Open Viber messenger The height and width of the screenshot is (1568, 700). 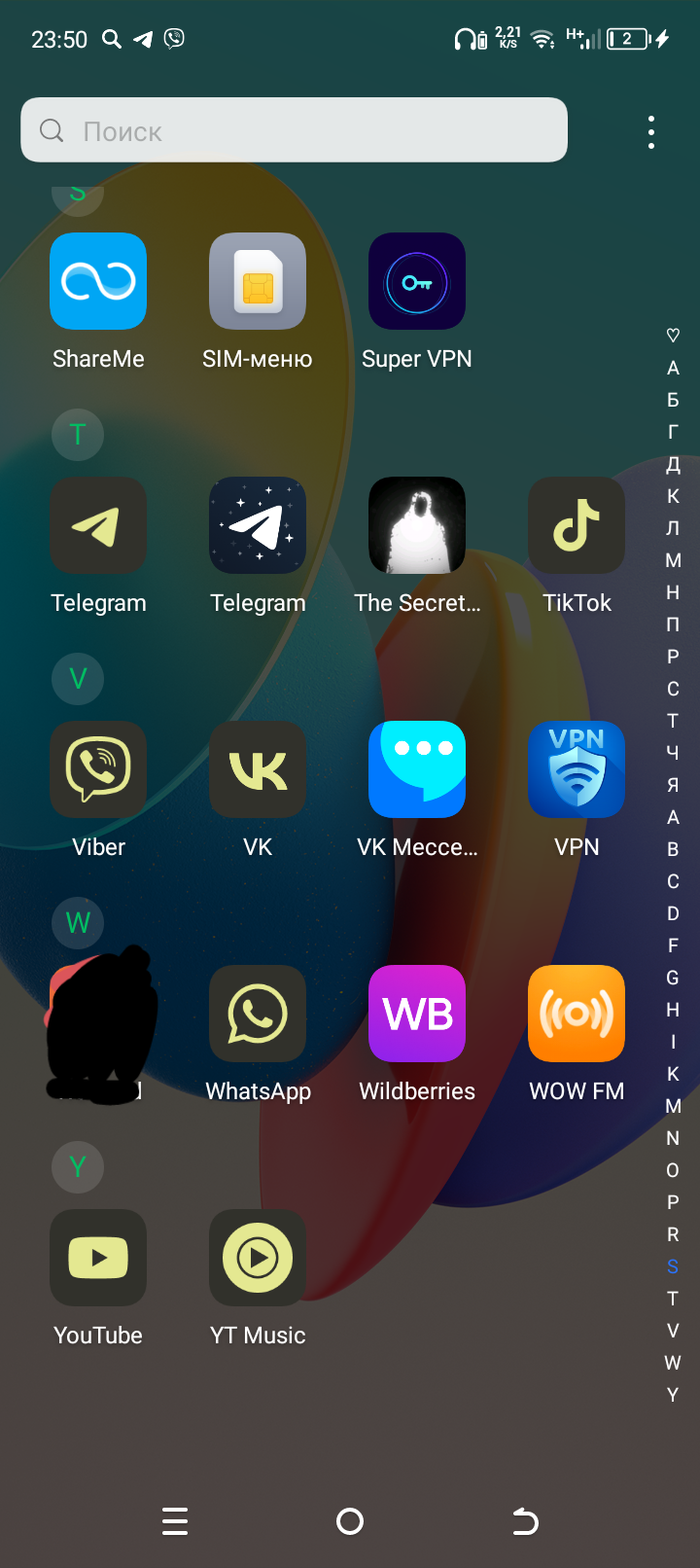point(98,770)
